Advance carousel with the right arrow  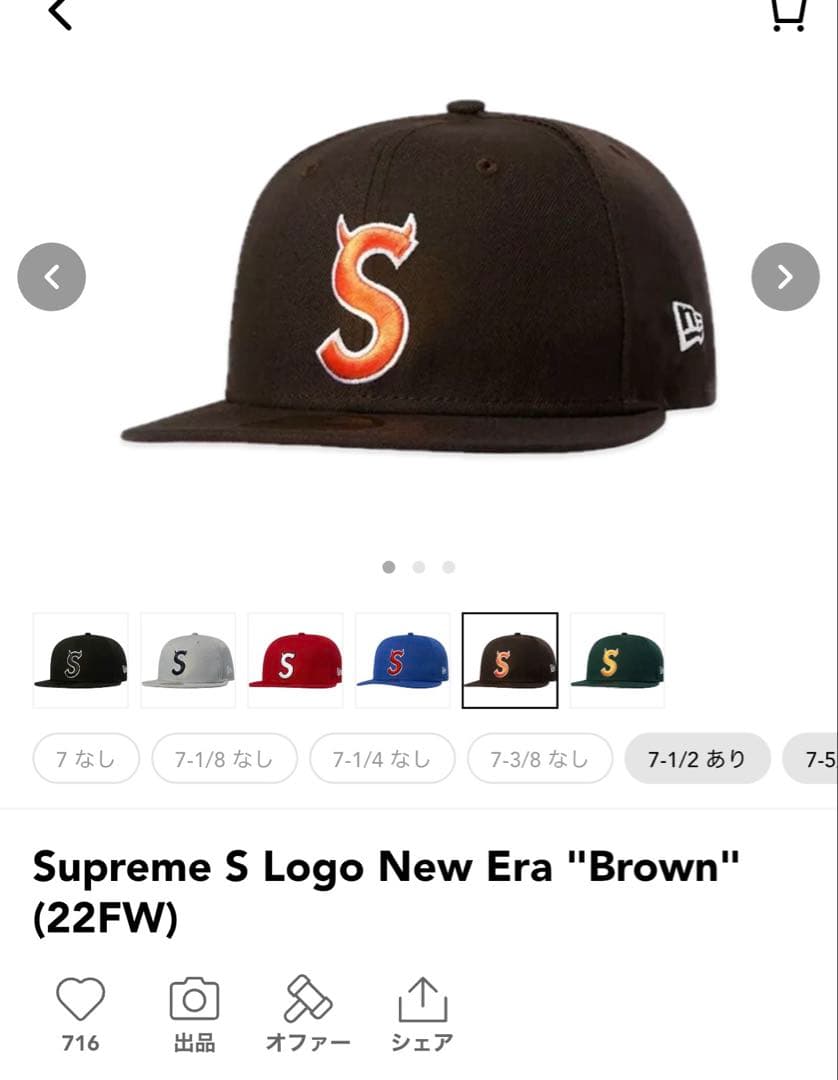click(x=786, y=277)
